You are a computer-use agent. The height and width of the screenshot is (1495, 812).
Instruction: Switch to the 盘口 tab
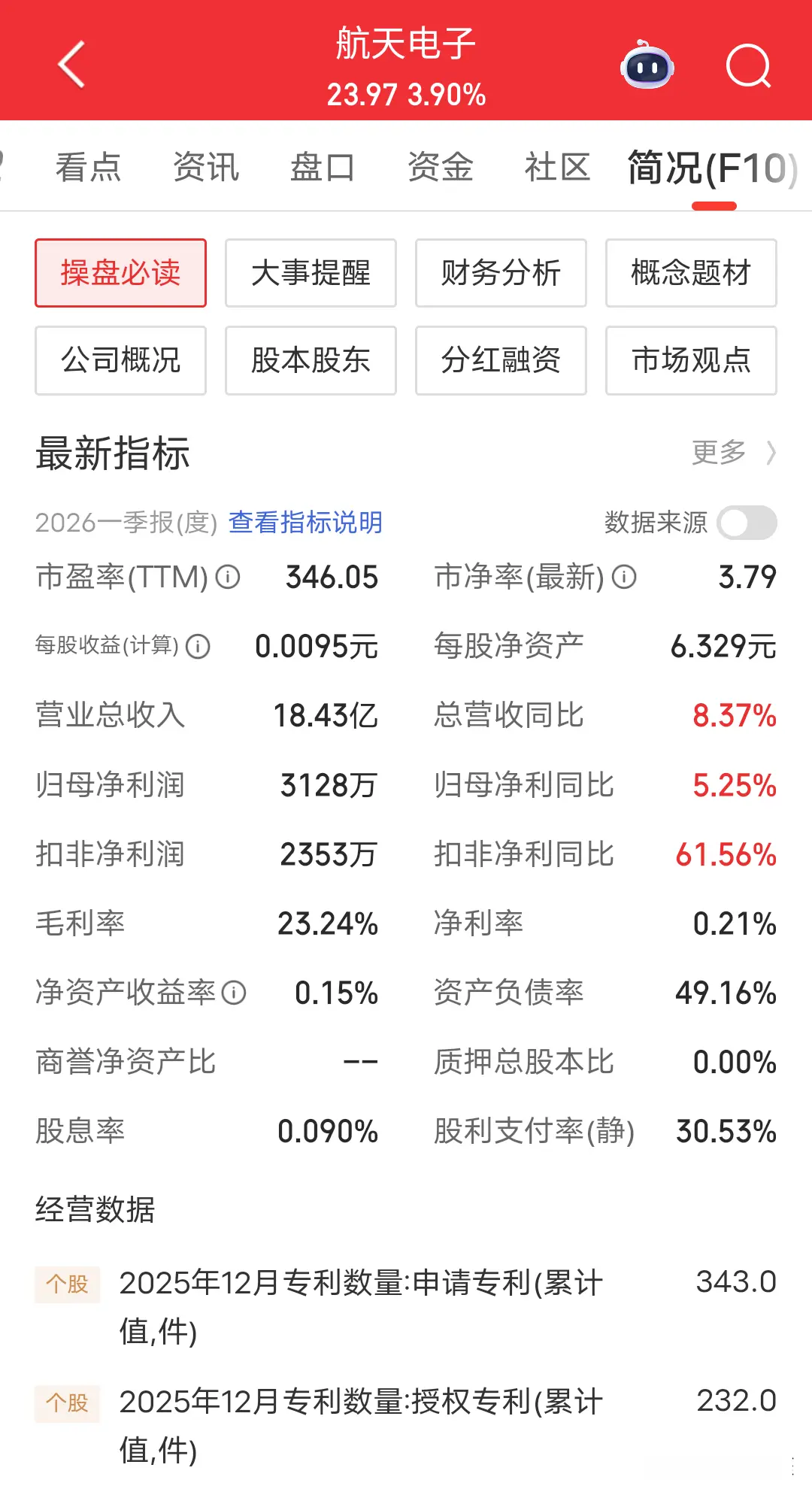(x=323, y=167)
